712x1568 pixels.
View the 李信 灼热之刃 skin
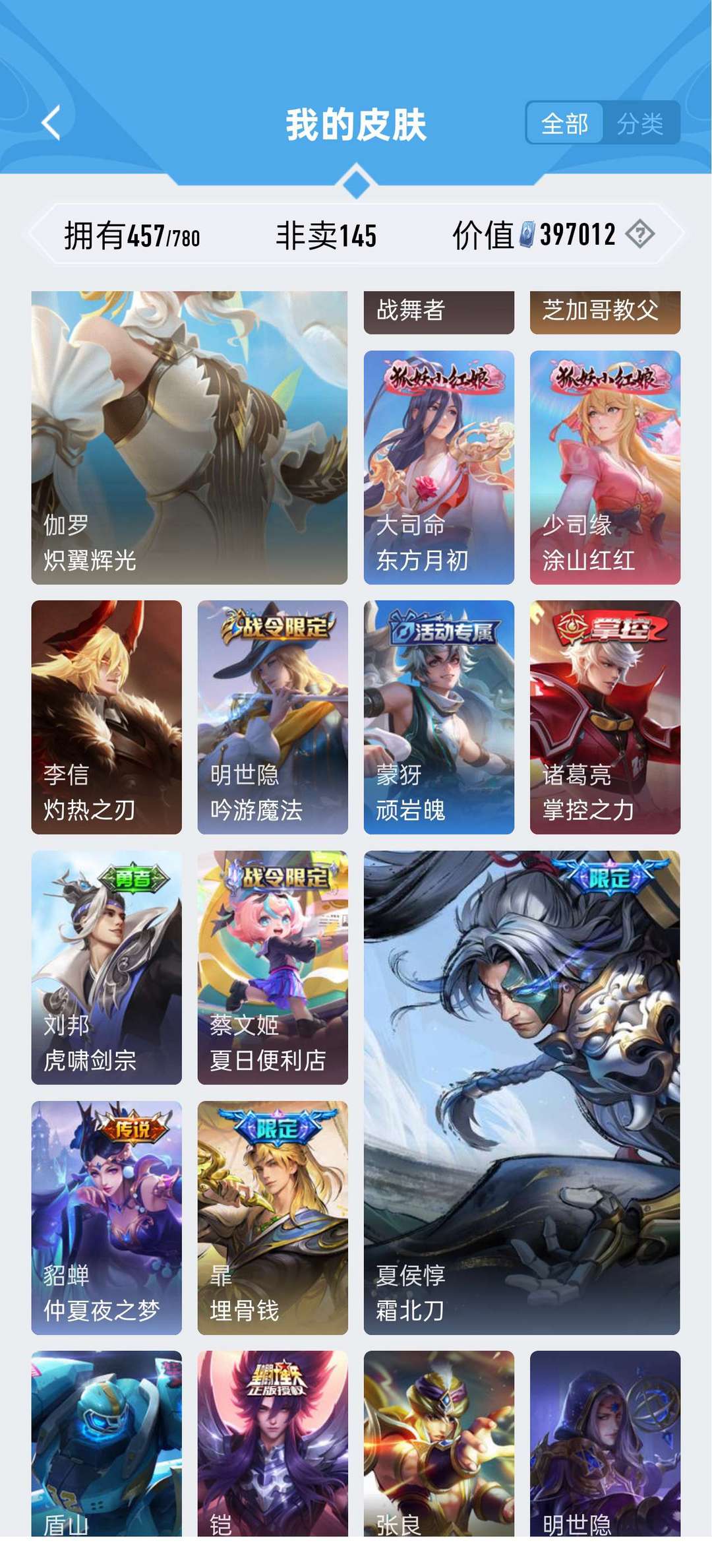point(107,717)
